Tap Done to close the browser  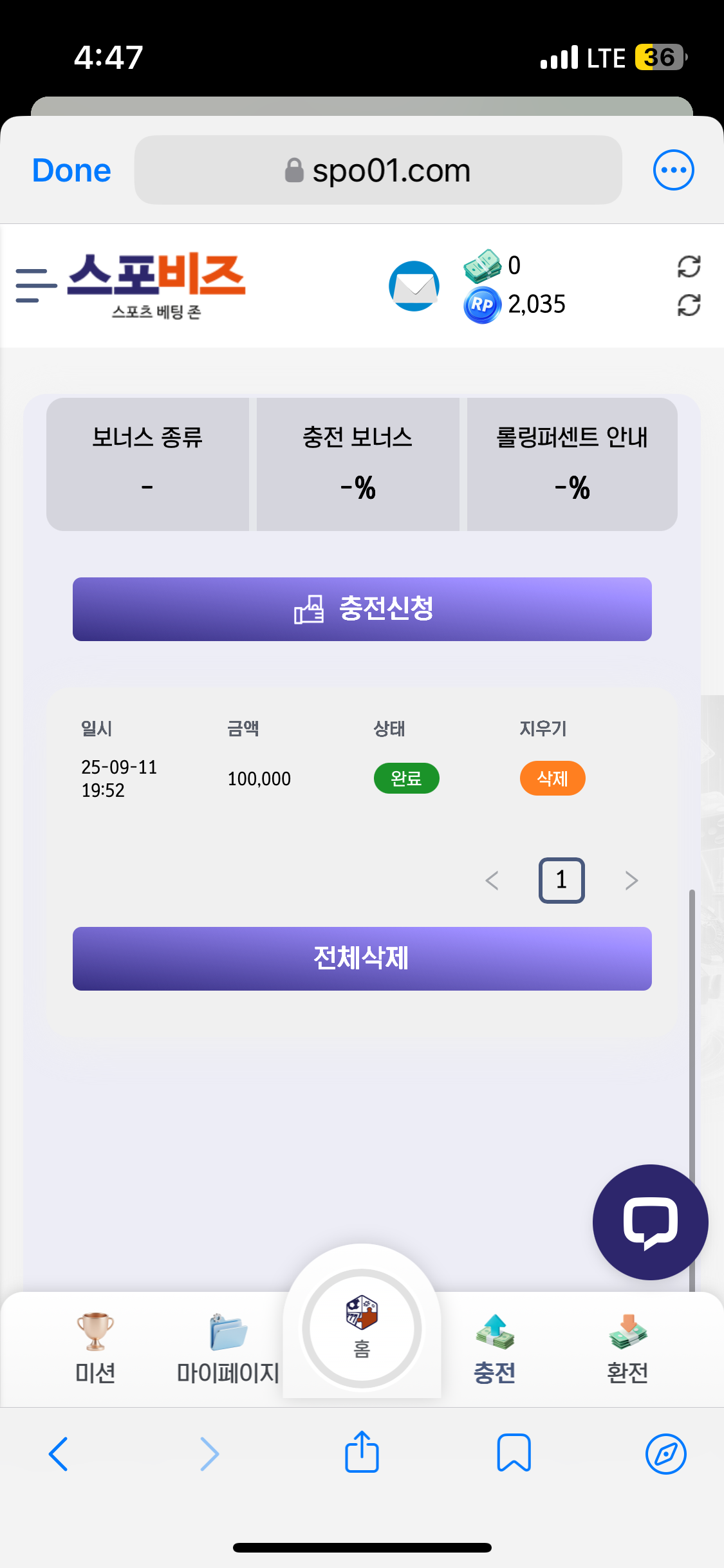coord(71,171)
